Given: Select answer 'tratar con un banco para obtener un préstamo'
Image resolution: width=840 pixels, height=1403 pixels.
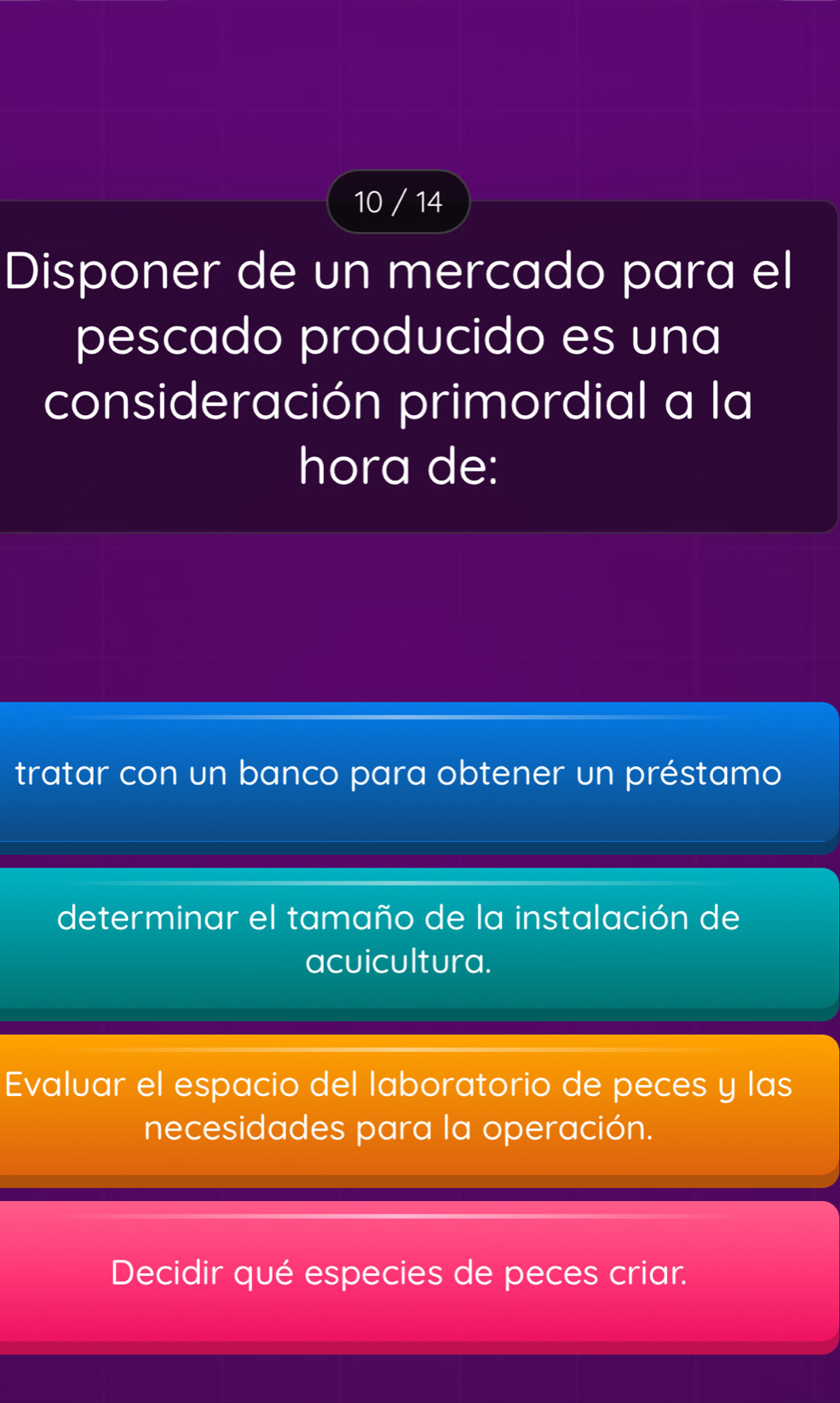Looking at the screenshot, I should pos(399,774).
